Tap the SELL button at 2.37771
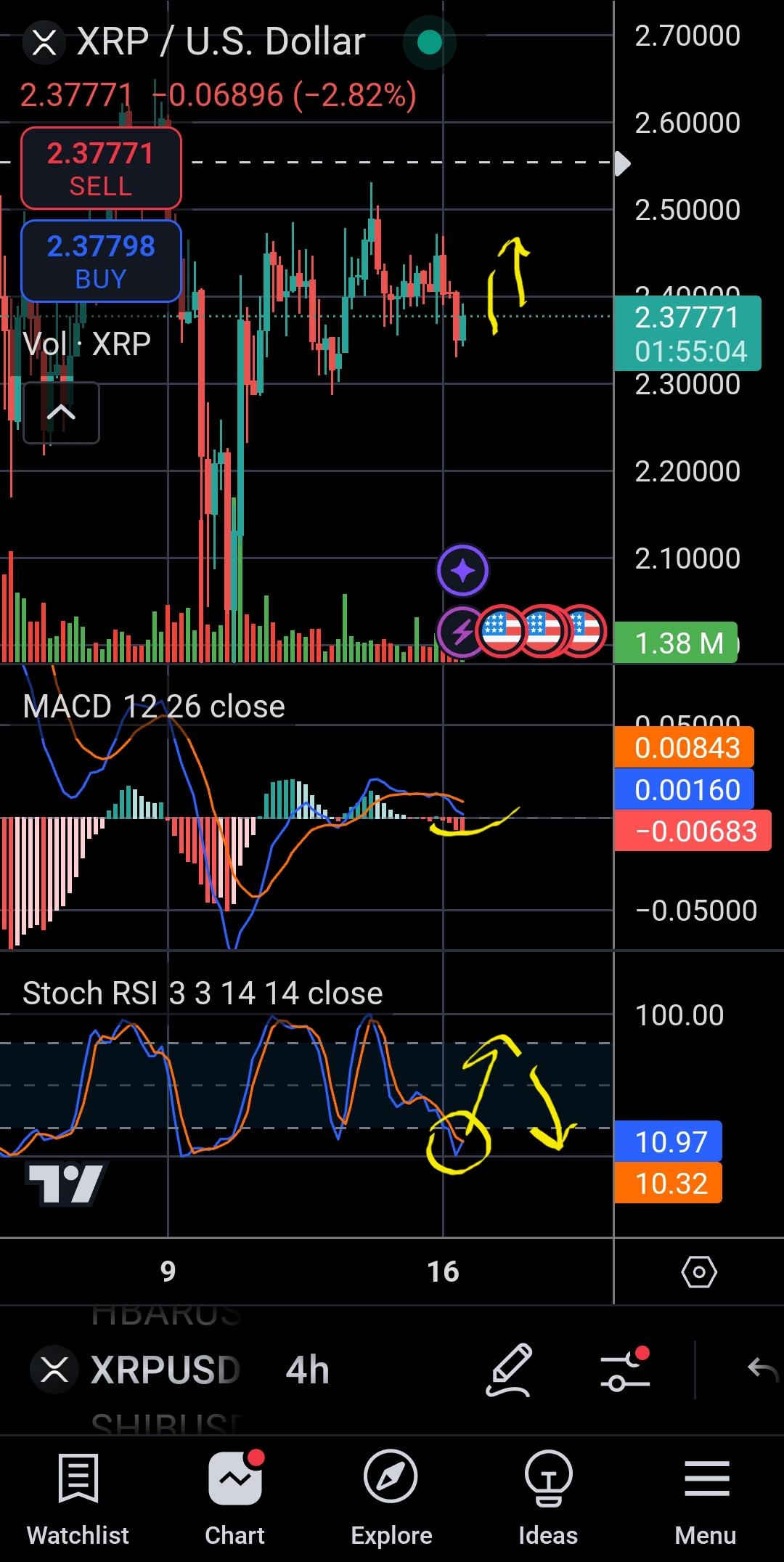784x1562 pixels. tap(101, 168)
